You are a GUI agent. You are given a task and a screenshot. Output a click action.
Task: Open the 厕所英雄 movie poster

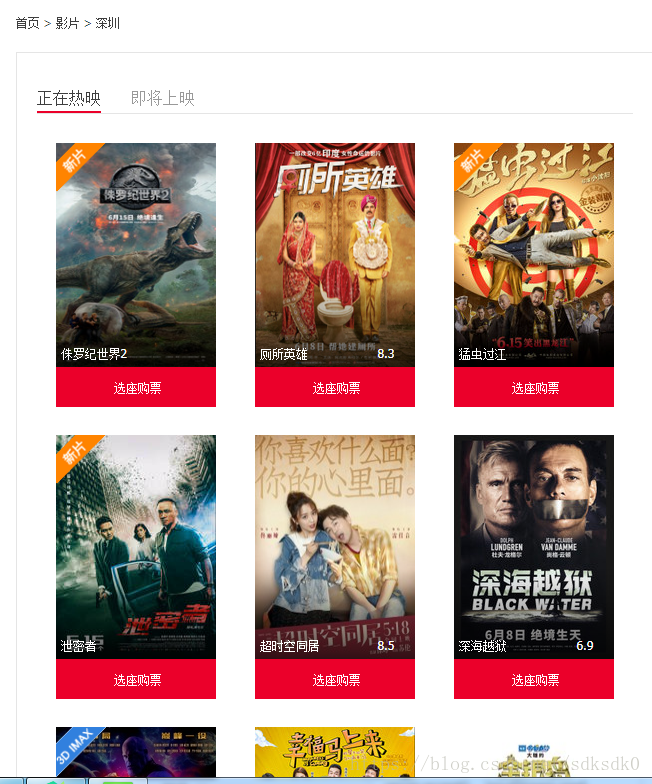coord(335,254)
